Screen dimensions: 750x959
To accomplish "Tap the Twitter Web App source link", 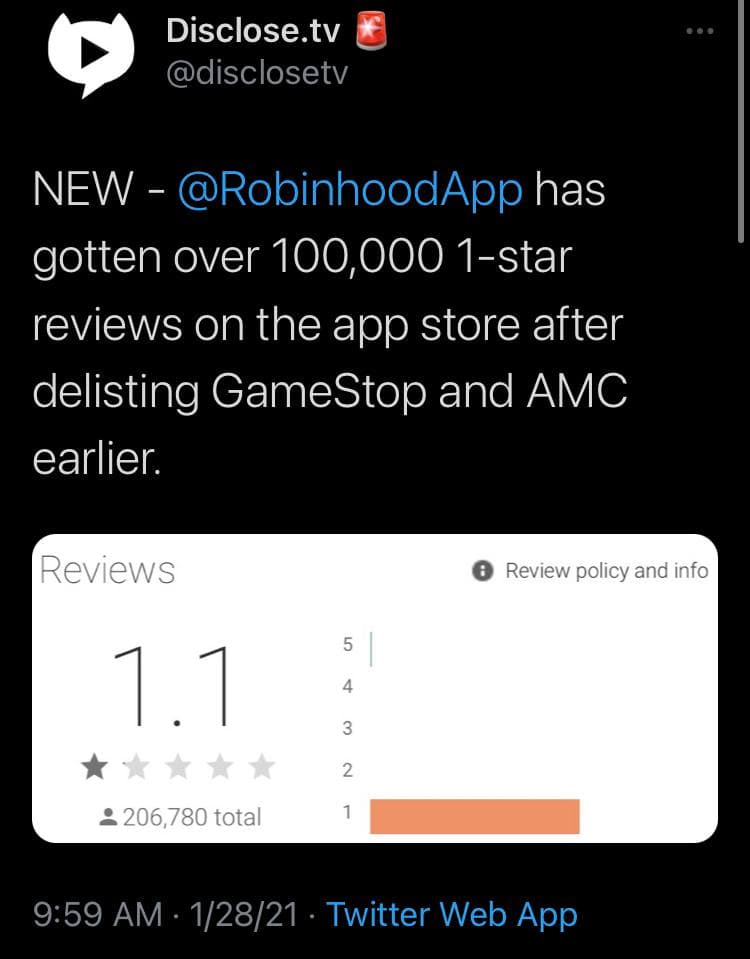I will [452, 913].
